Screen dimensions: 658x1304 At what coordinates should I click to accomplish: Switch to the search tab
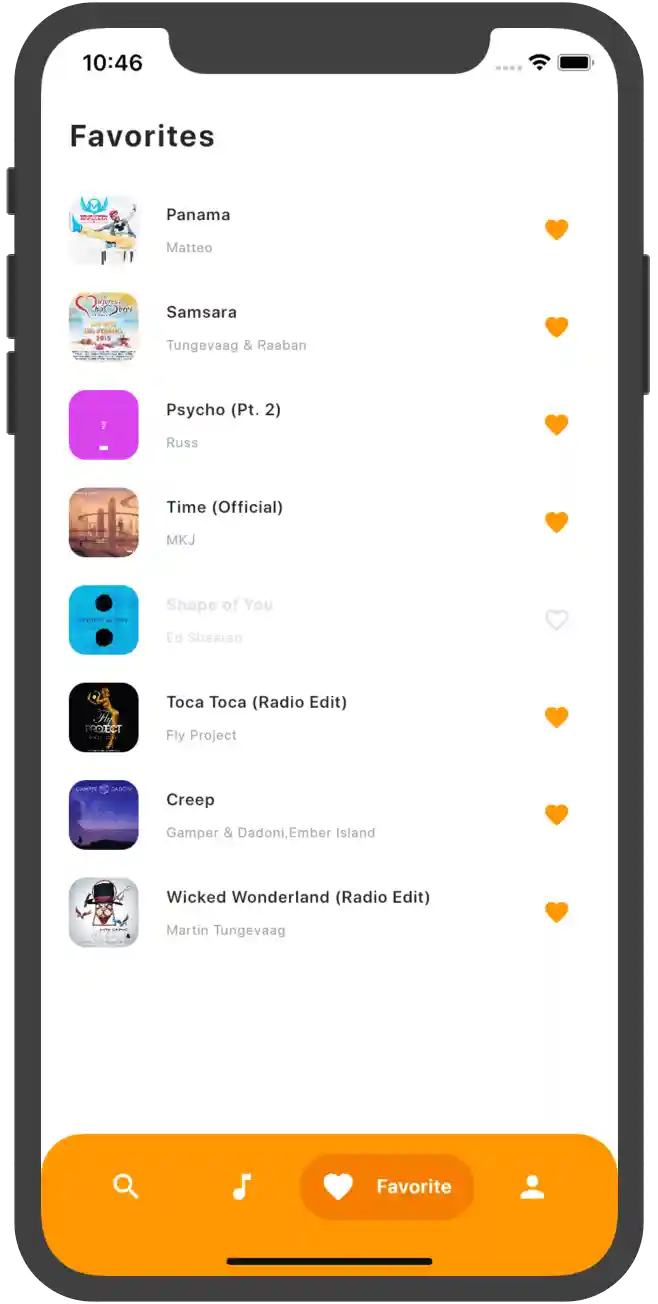pos(126,1187)
